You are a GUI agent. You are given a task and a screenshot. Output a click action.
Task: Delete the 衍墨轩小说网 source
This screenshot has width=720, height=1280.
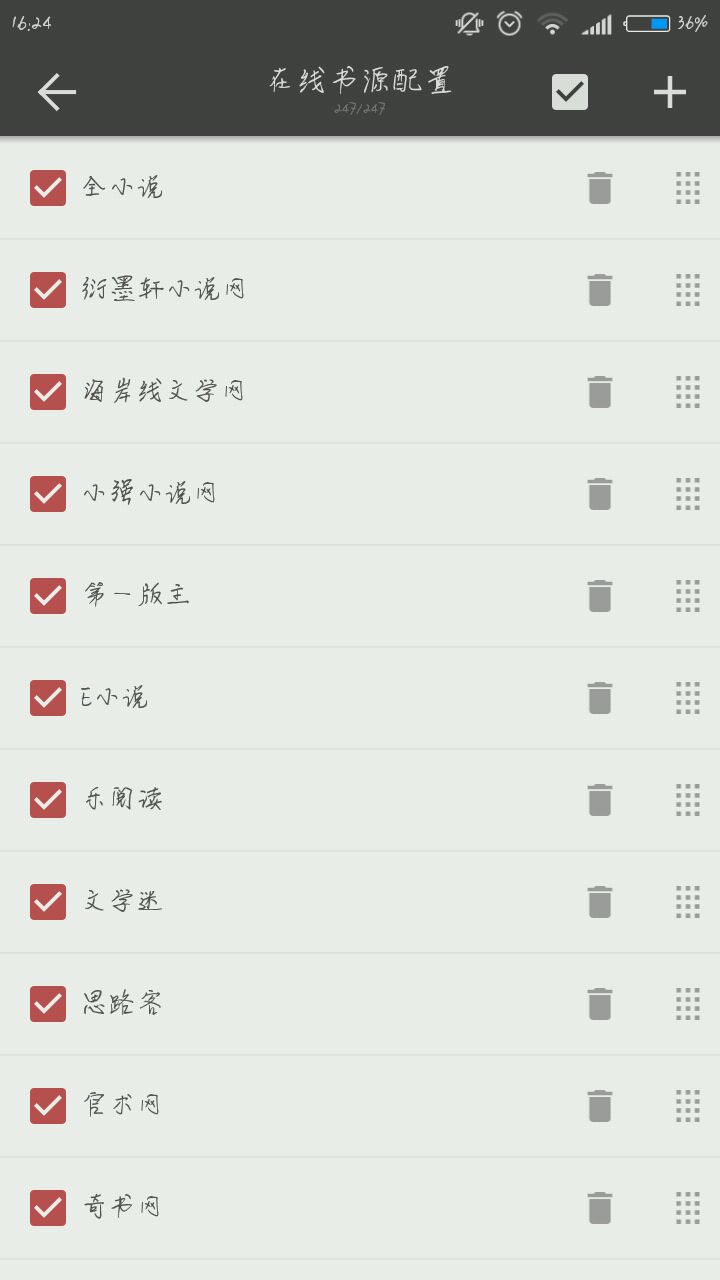(x=599, y=290)
